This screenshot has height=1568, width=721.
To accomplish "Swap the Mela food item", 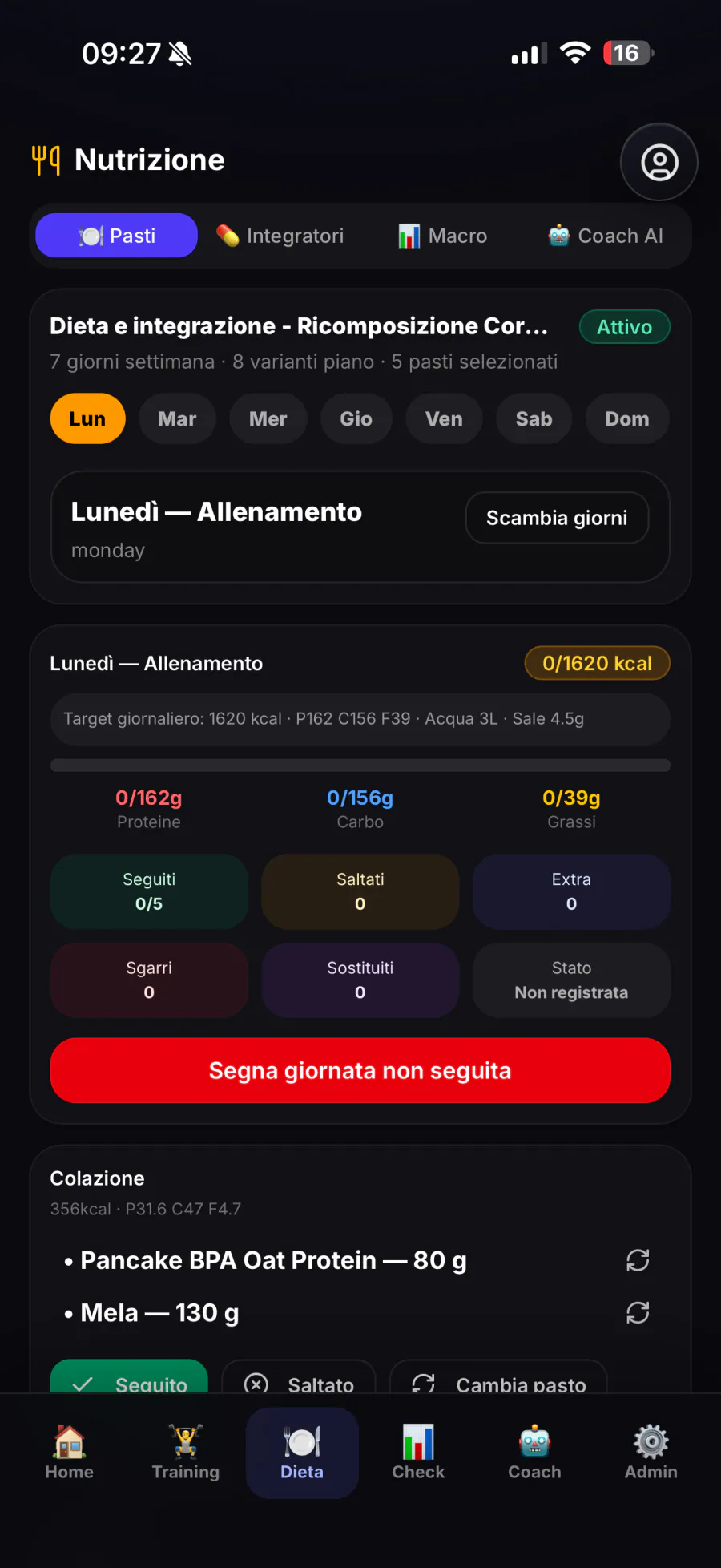I will (638, 1313).
